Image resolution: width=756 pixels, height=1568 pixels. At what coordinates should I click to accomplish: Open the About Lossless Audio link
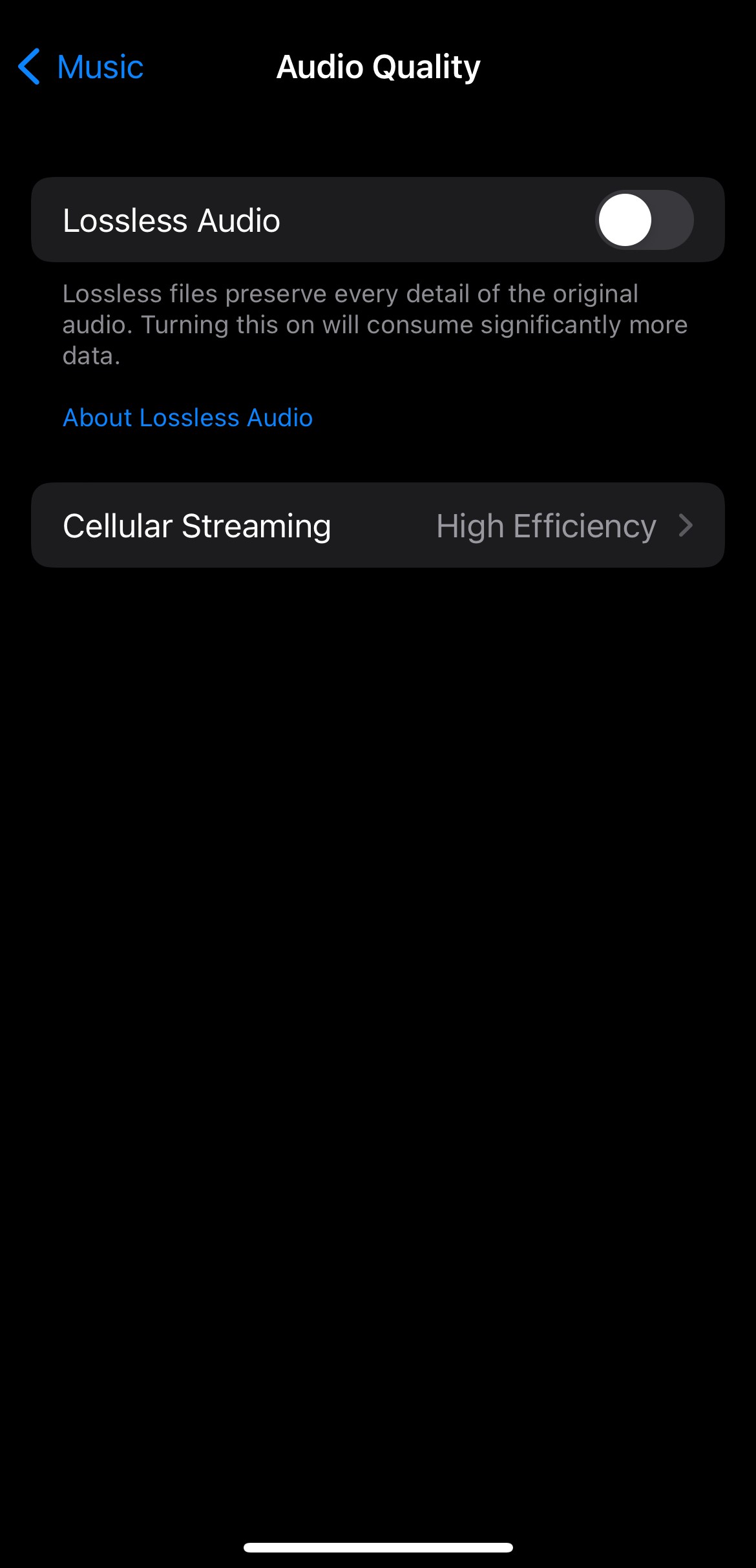(187, 418)
